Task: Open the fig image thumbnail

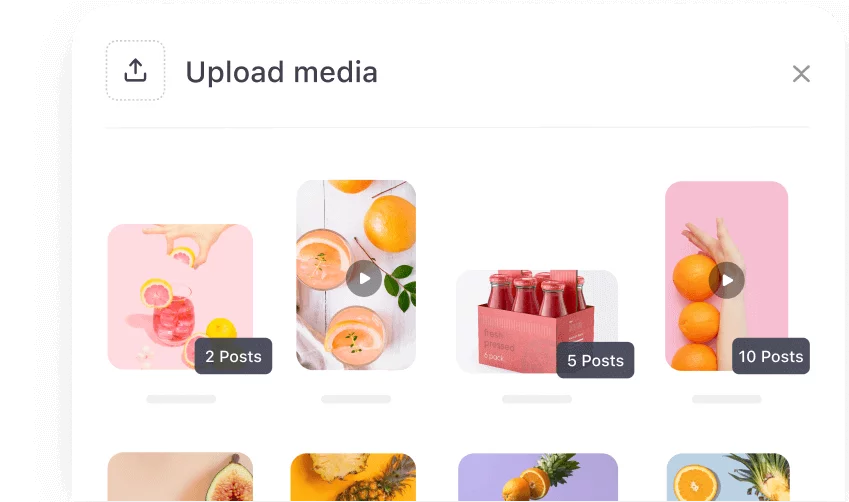Action: (x=180, y=478)
